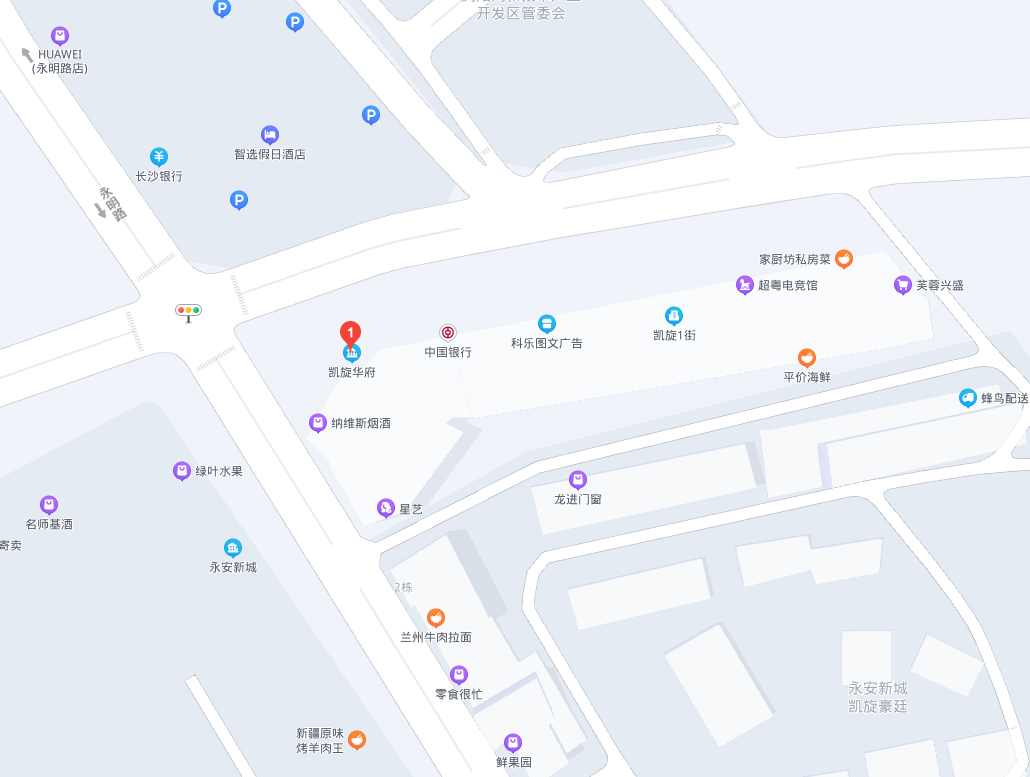Select the 长沙银行 bank marker
Image resolution: width=1030 pixels, height=777 pixels.
coord(159,157)
